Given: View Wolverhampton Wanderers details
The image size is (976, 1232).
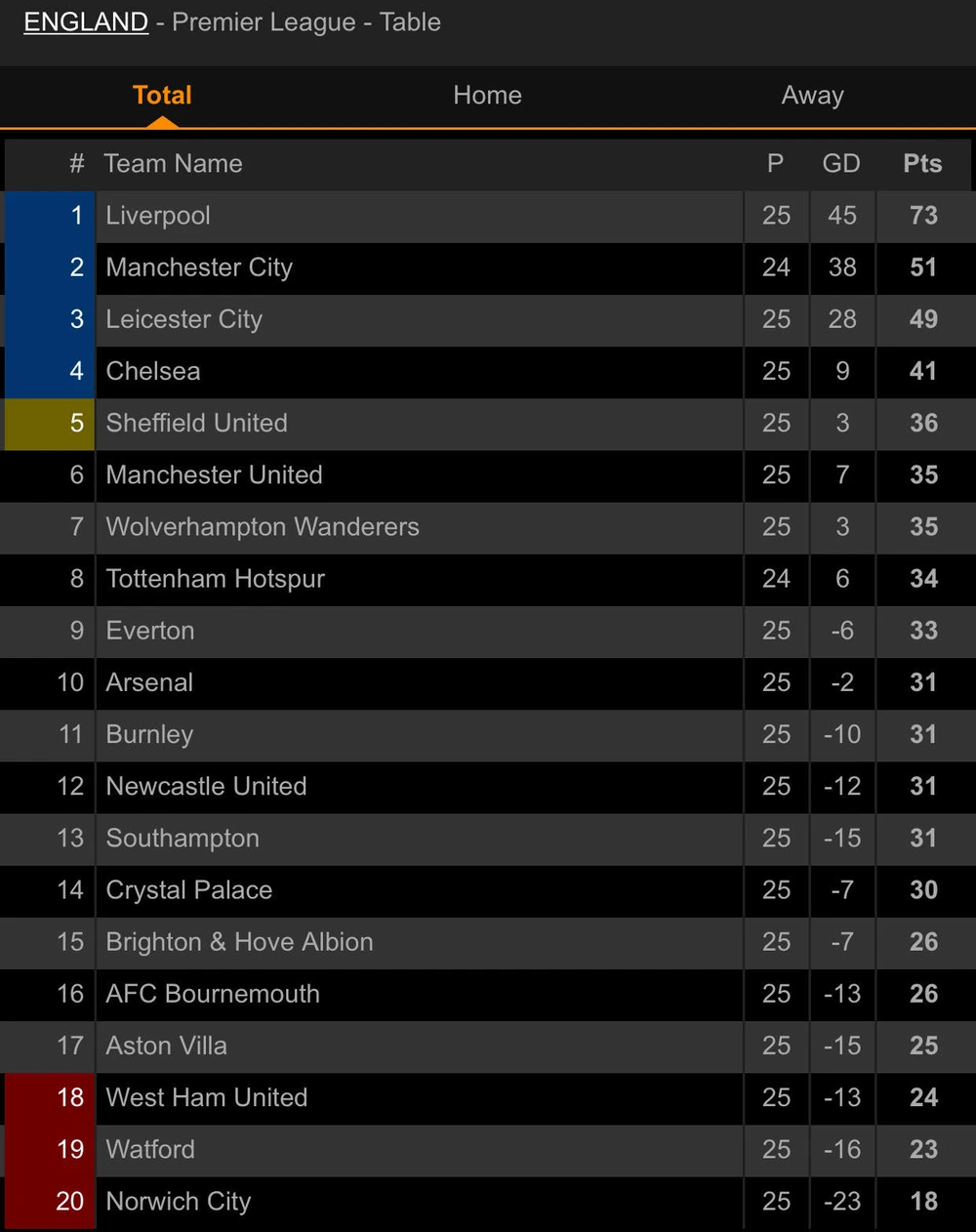Looking at the screenshot, I should click(x=262, y=527).
